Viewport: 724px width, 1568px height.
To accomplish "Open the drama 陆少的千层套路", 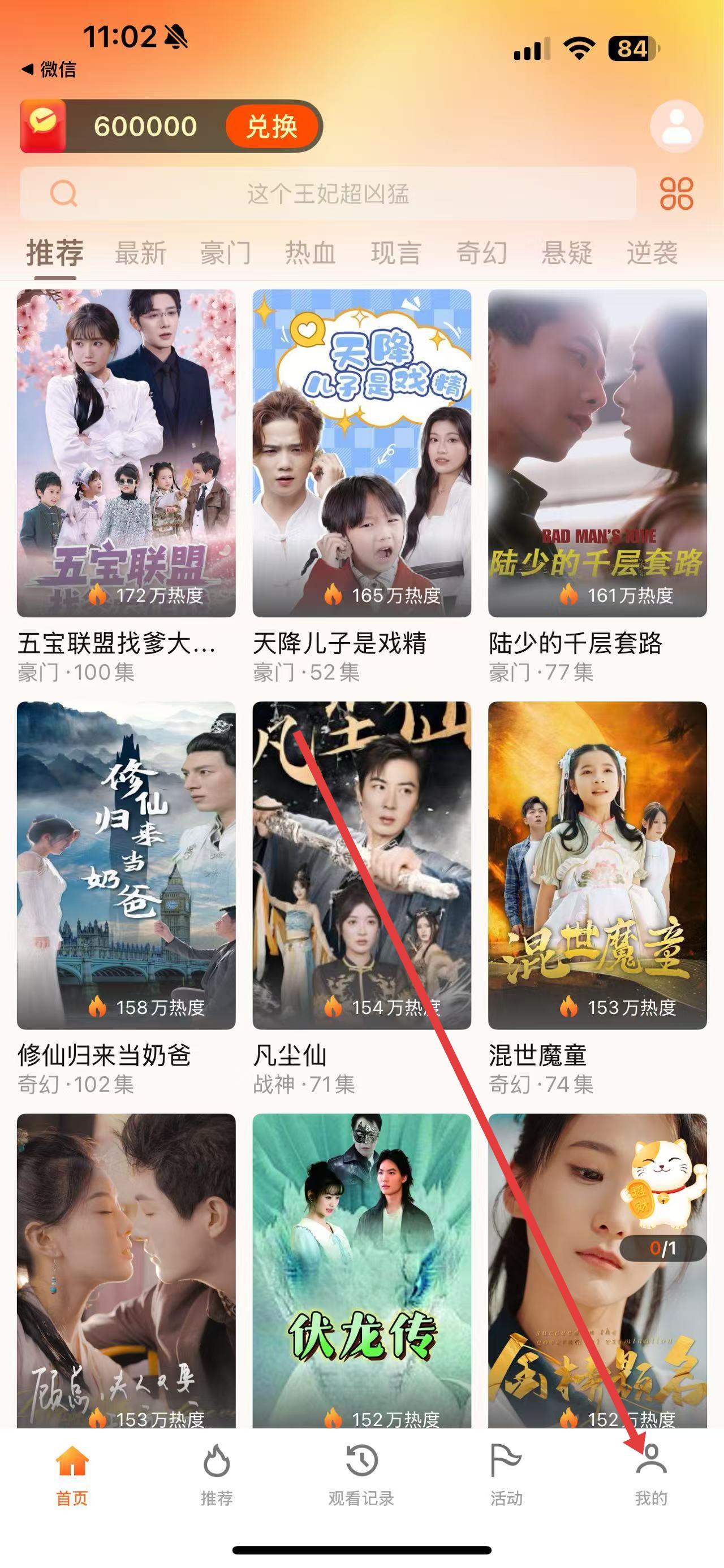I will [x=597, y=453].
